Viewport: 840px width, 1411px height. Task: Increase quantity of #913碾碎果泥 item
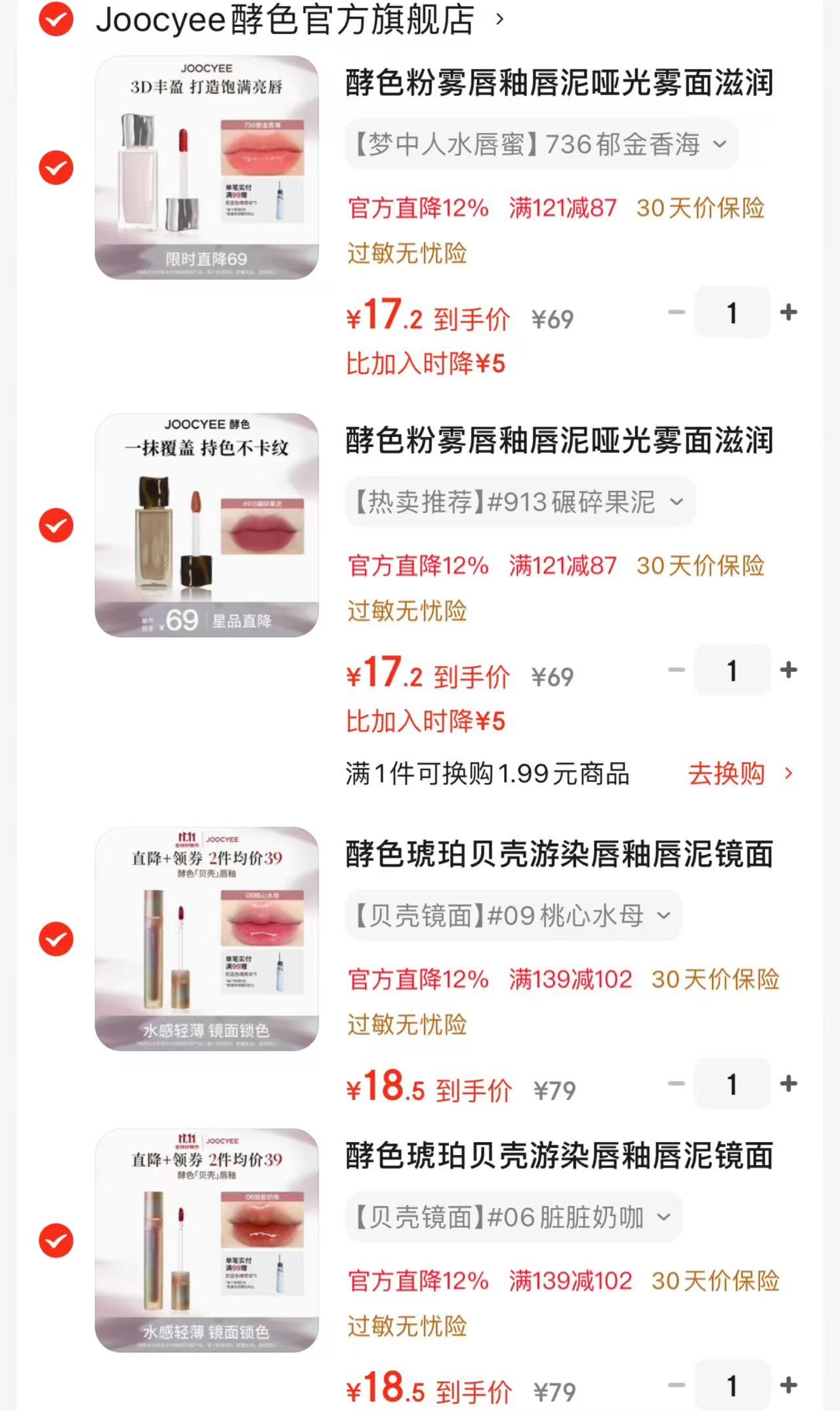pos(789,670)
